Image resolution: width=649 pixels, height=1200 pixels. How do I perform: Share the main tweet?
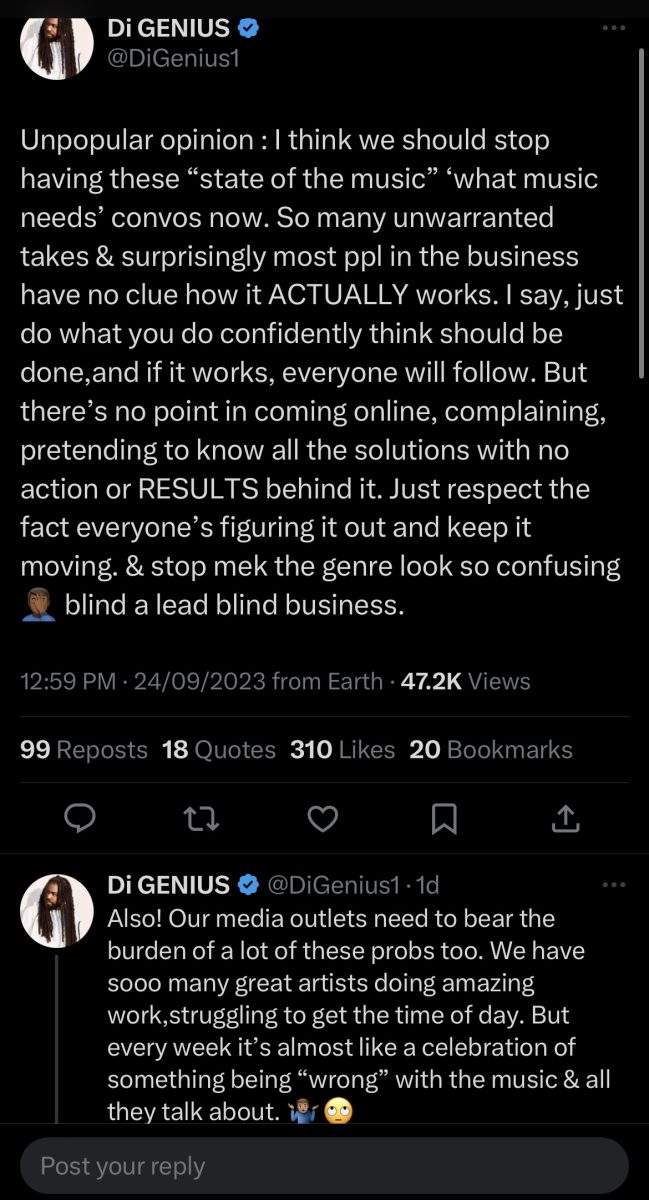[x=566, y=819]
